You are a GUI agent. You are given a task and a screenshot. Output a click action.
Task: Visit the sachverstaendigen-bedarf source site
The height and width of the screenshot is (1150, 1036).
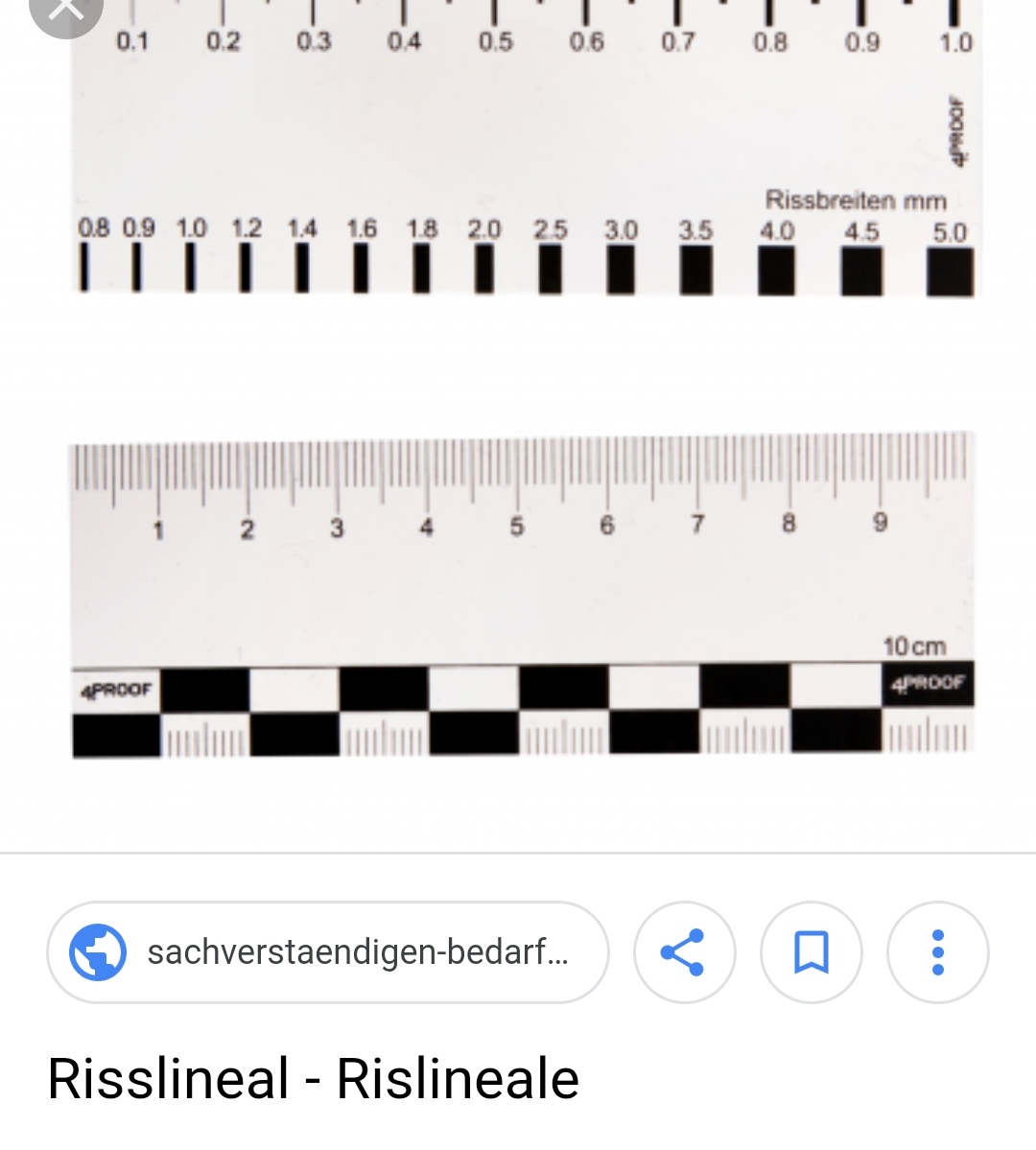tap(327, 952)
